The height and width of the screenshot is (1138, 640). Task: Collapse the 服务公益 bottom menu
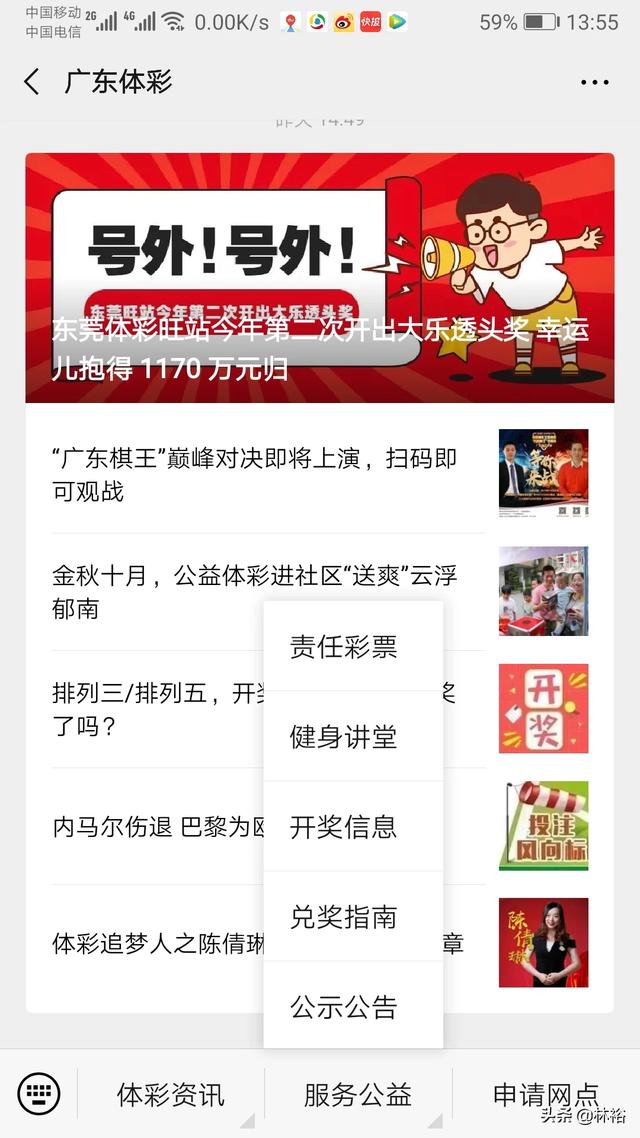pyautogui.click(x=357, y=1094)
